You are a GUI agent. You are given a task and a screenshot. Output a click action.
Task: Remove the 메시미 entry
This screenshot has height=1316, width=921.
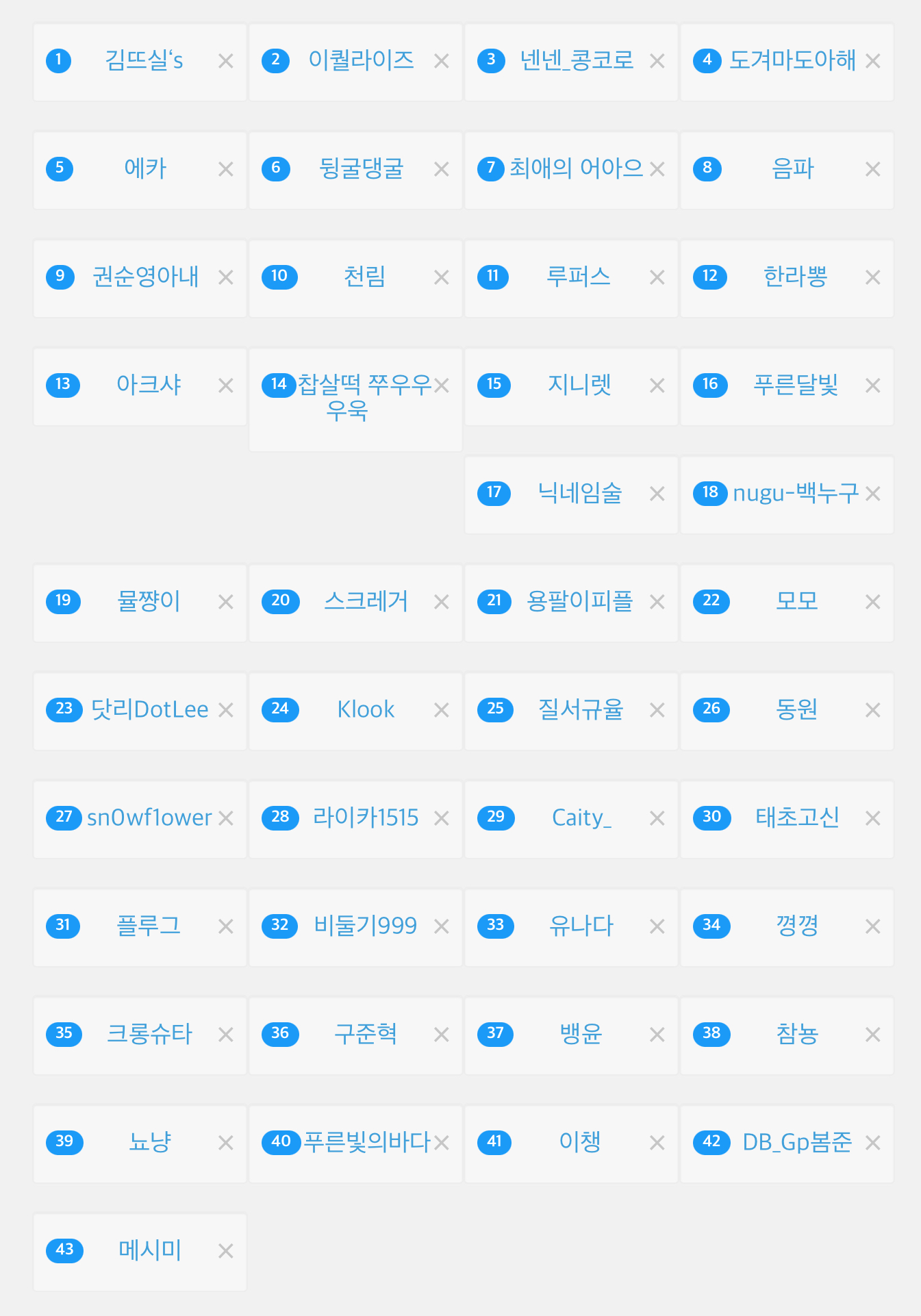[226, 1251]
